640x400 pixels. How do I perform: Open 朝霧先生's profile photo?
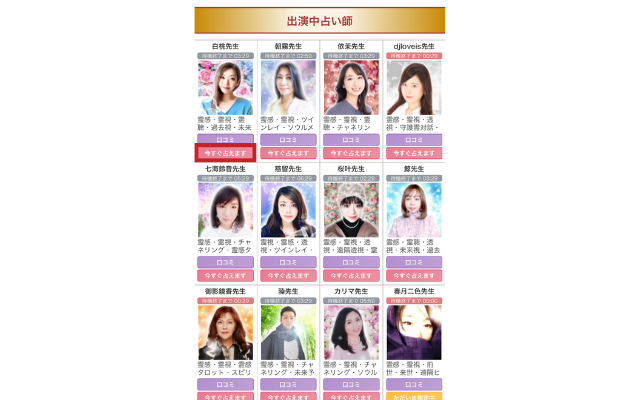pyautogui.click(x=288, y=87)
